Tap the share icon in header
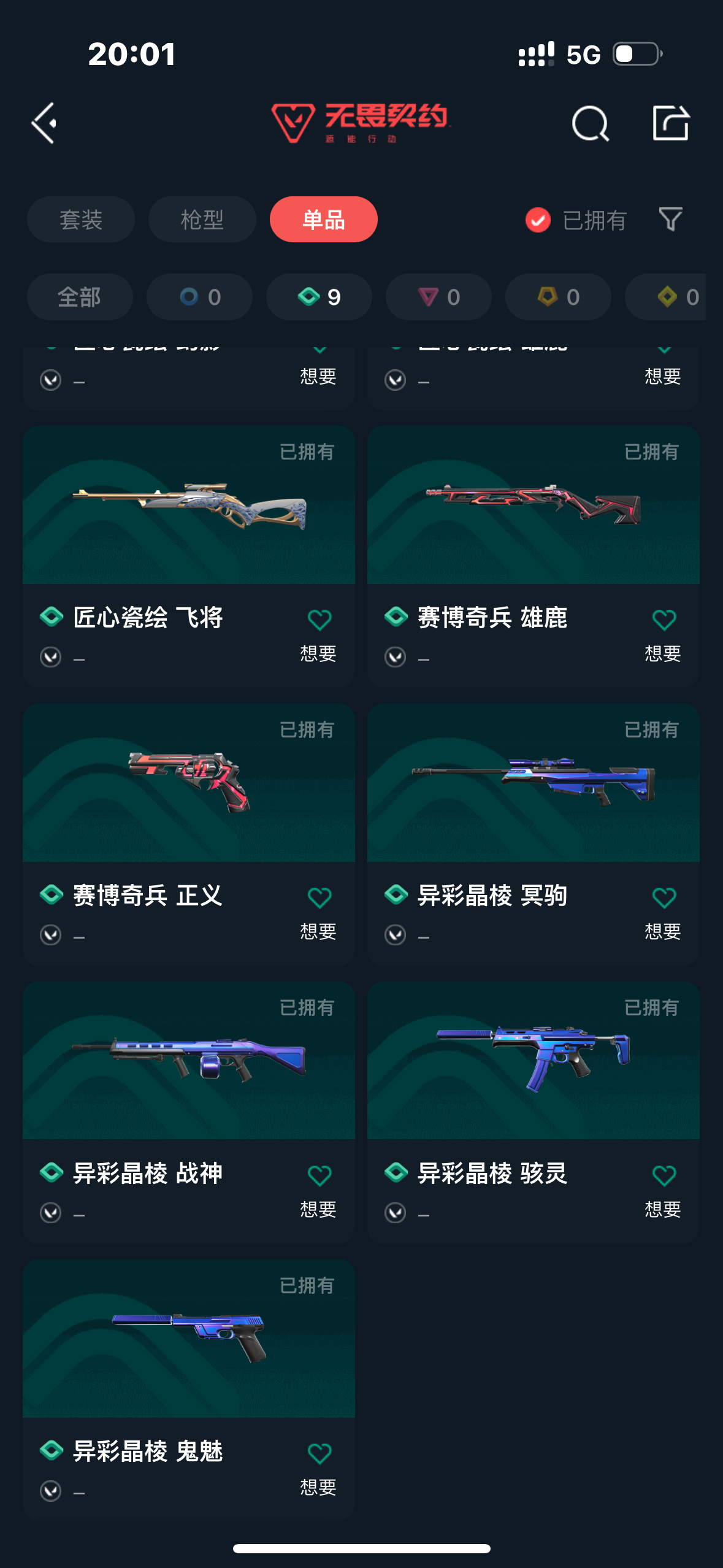723x1568 pixels. point(670,123)
